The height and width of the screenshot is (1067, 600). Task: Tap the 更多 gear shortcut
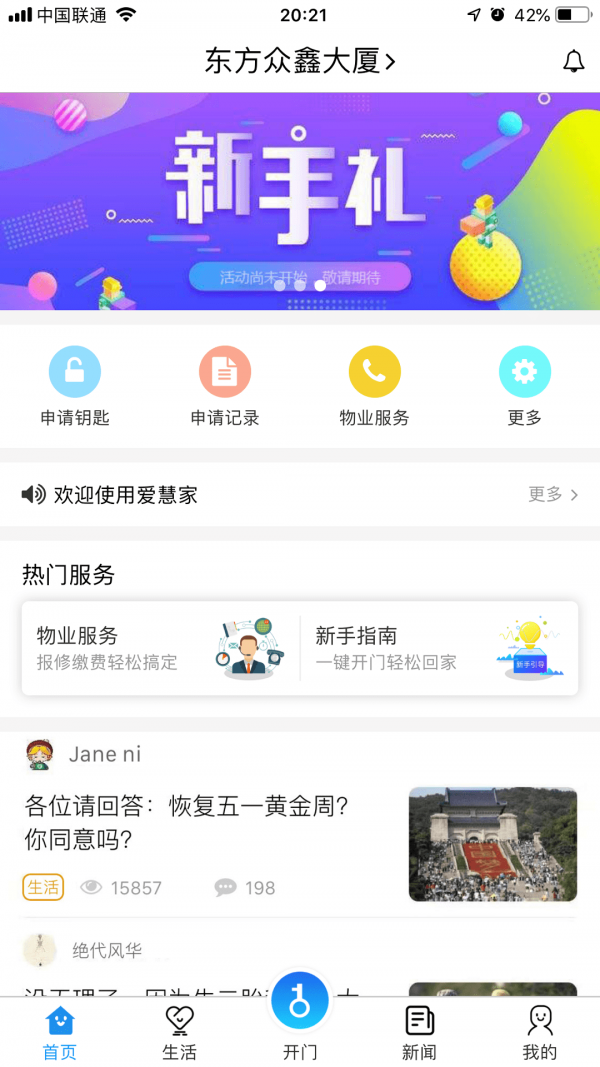tap(524, 385)
